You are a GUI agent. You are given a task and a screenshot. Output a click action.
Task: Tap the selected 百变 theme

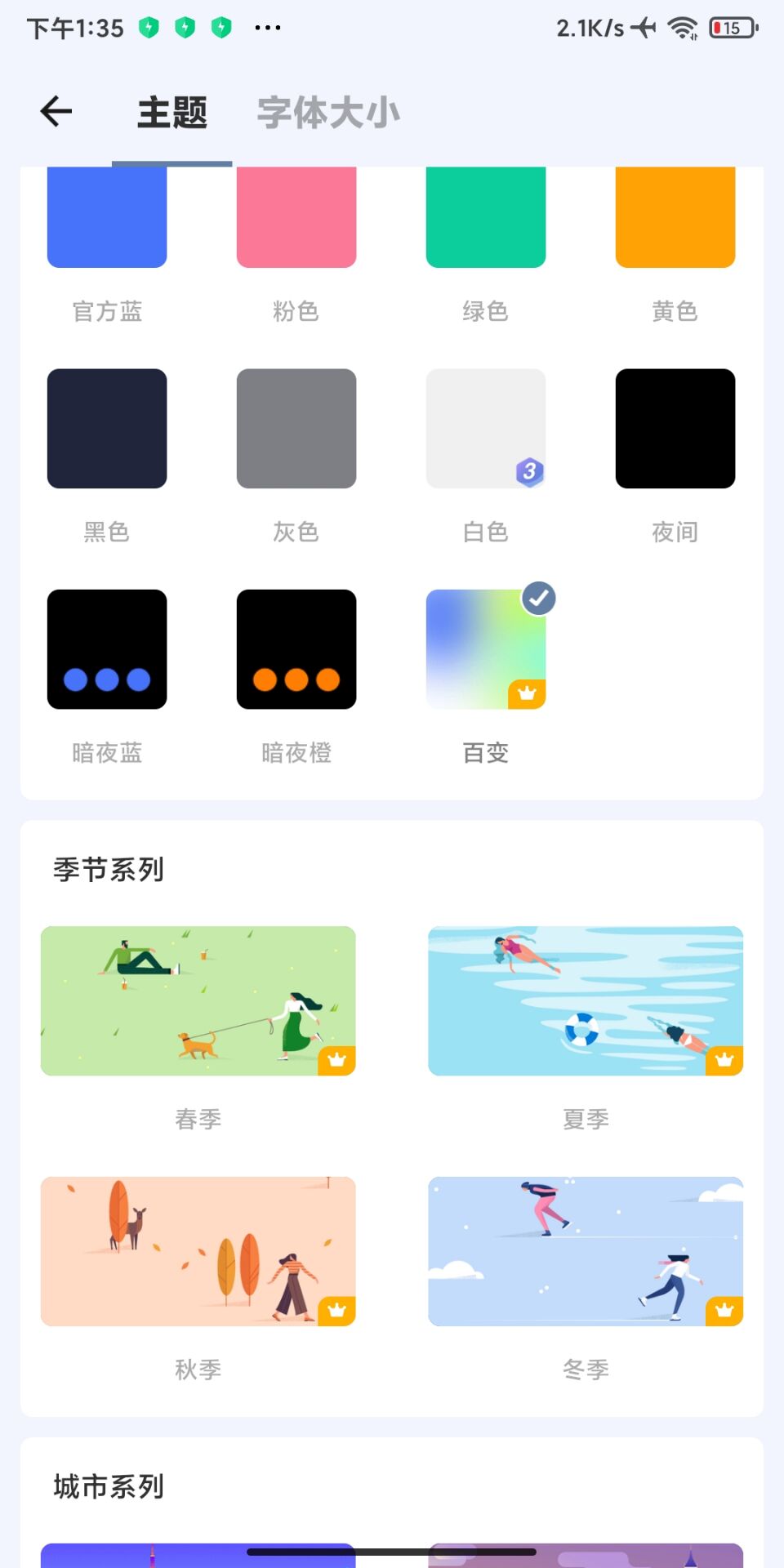coord(486,649)
